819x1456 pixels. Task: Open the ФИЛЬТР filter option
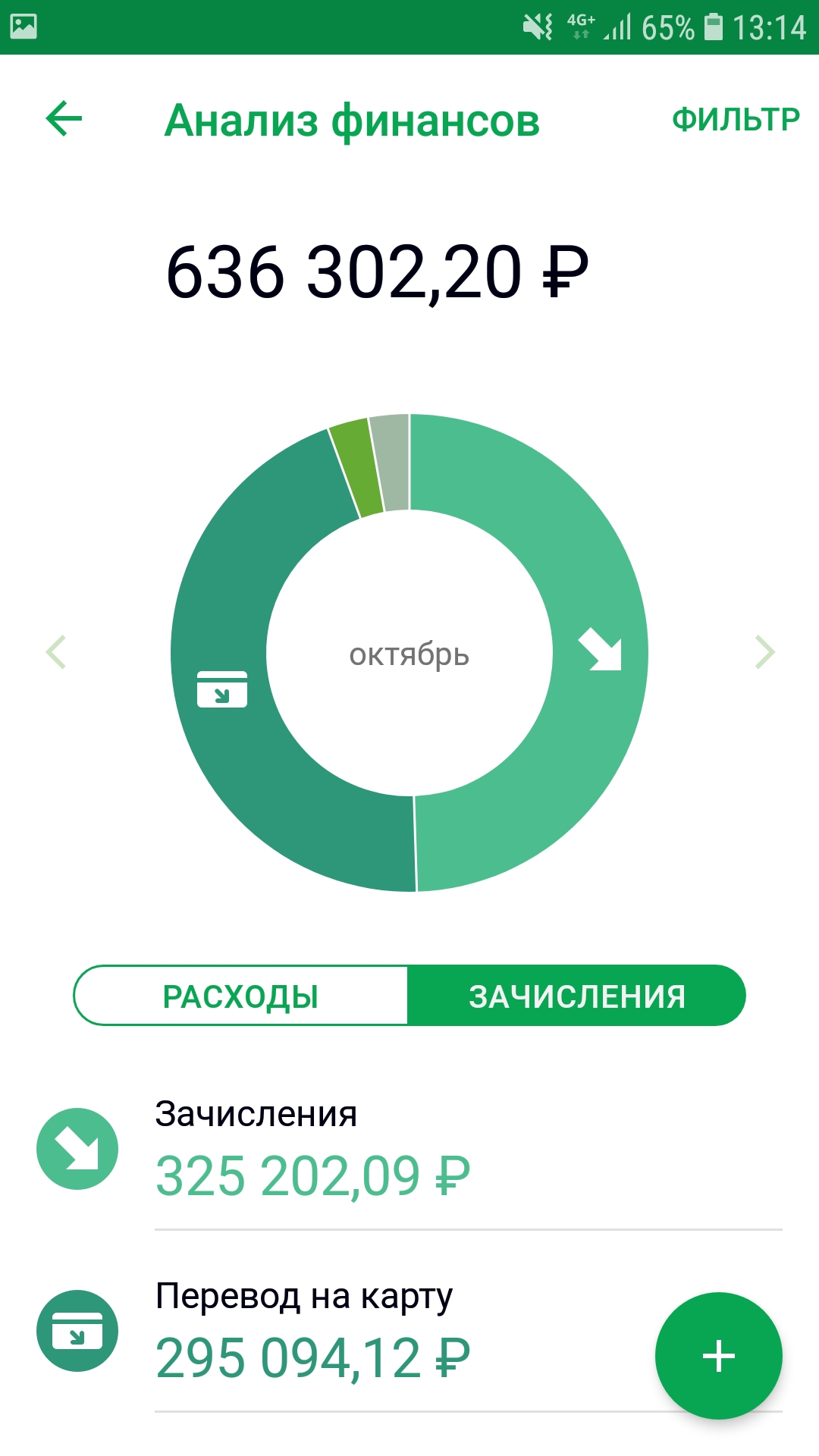(735, 119)
